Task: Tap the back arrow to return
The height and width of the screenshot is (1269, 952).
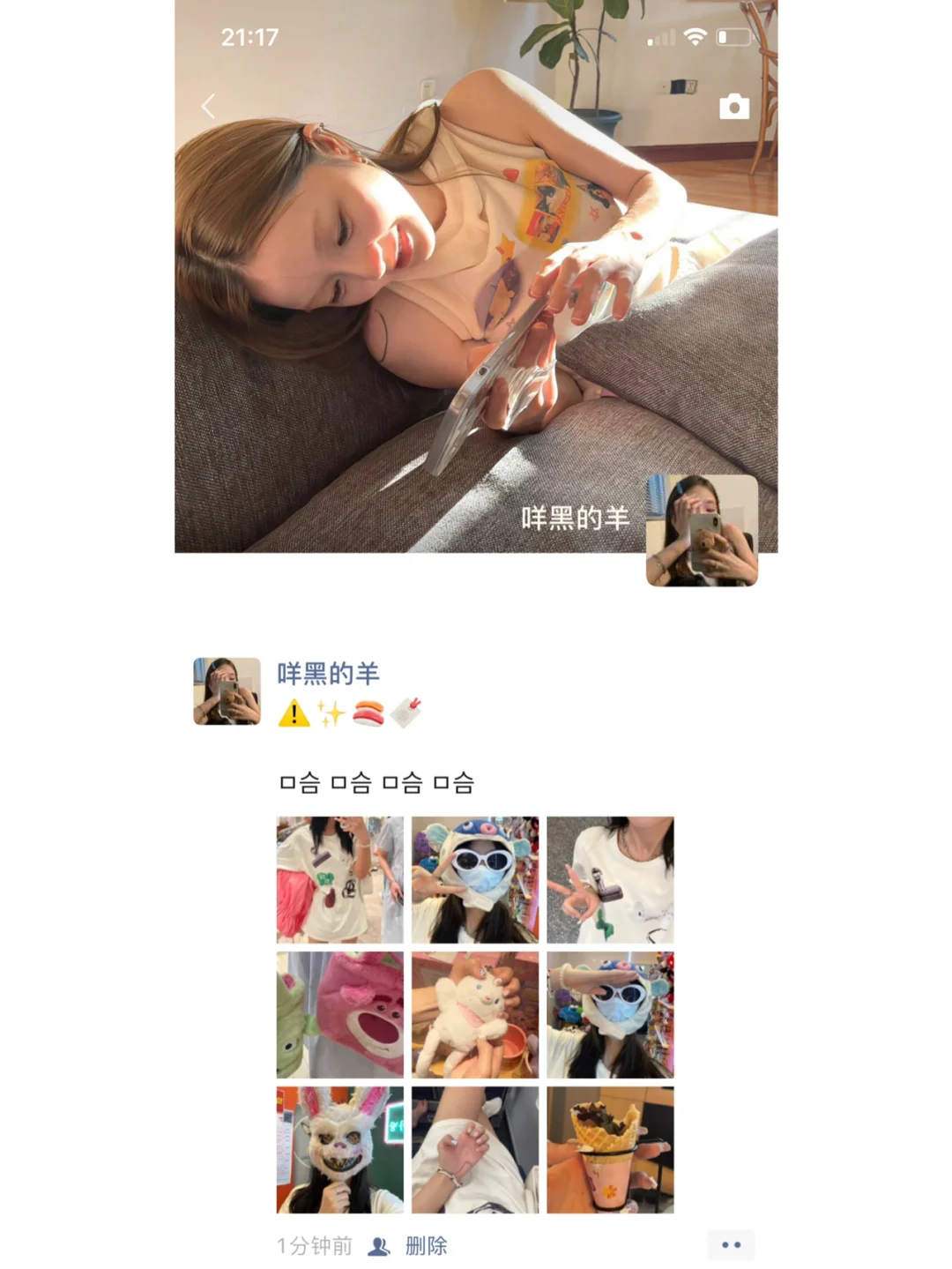Action: point(207,105)
